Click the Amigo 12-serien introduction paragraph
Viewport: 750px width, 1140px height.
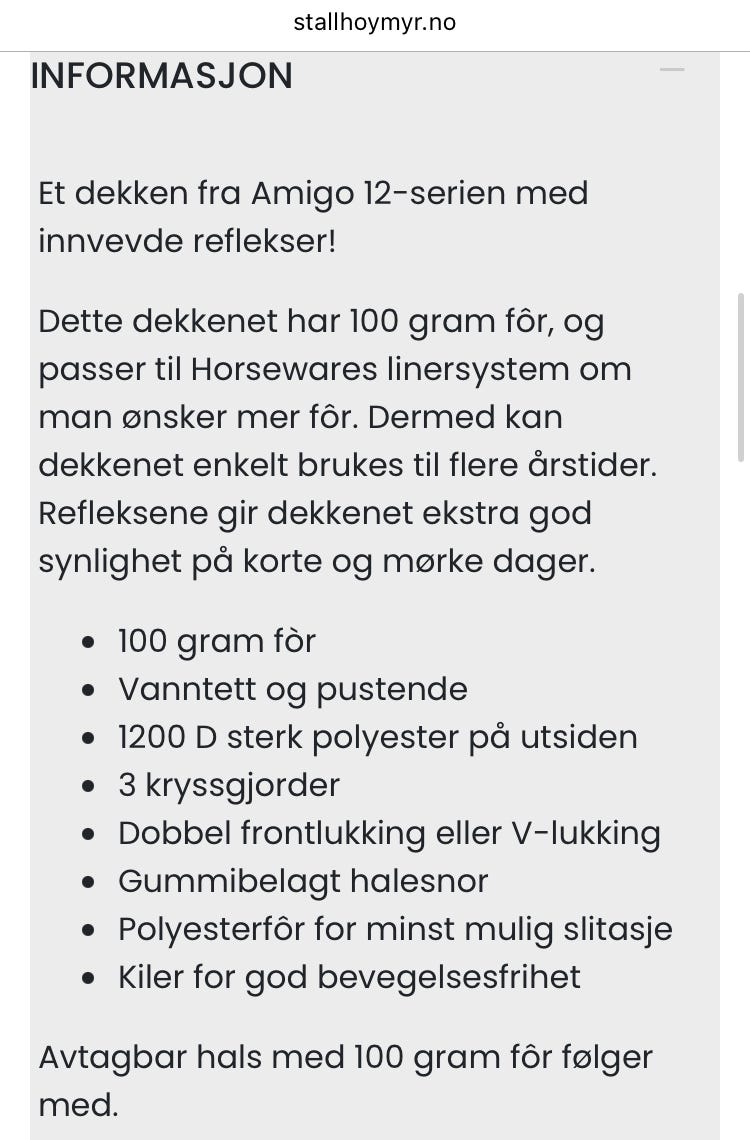click(x=313, y=217)
